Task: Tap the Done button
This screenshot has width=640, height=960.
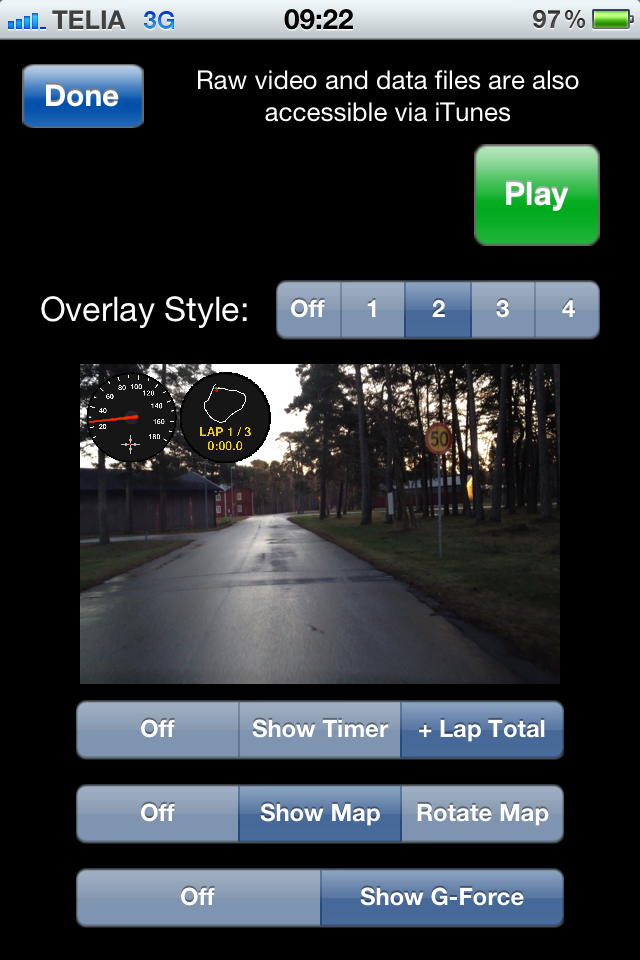Action: click(83, 96)
